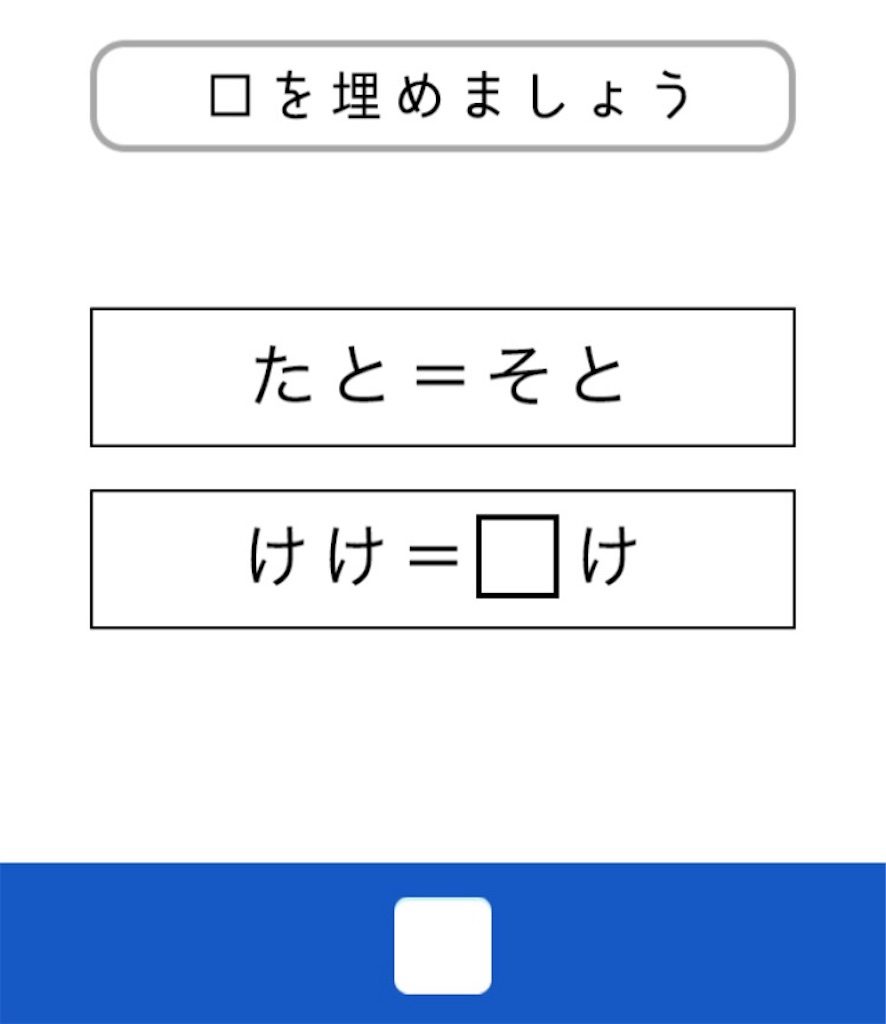The height and width of the screenshot is (1024, 886).
Task: Tap the white answer box in the blue bar
Action: tap(442, 945)
